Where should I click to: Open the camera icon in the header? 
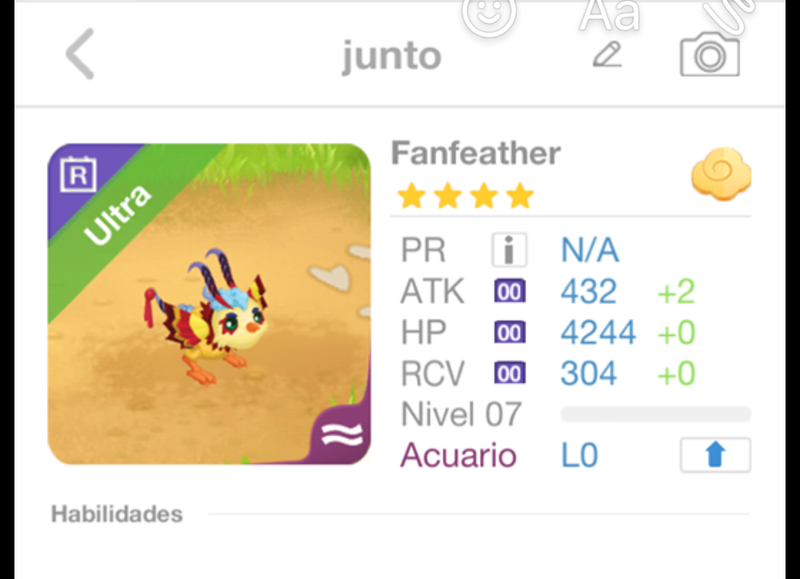click(709, 55)
